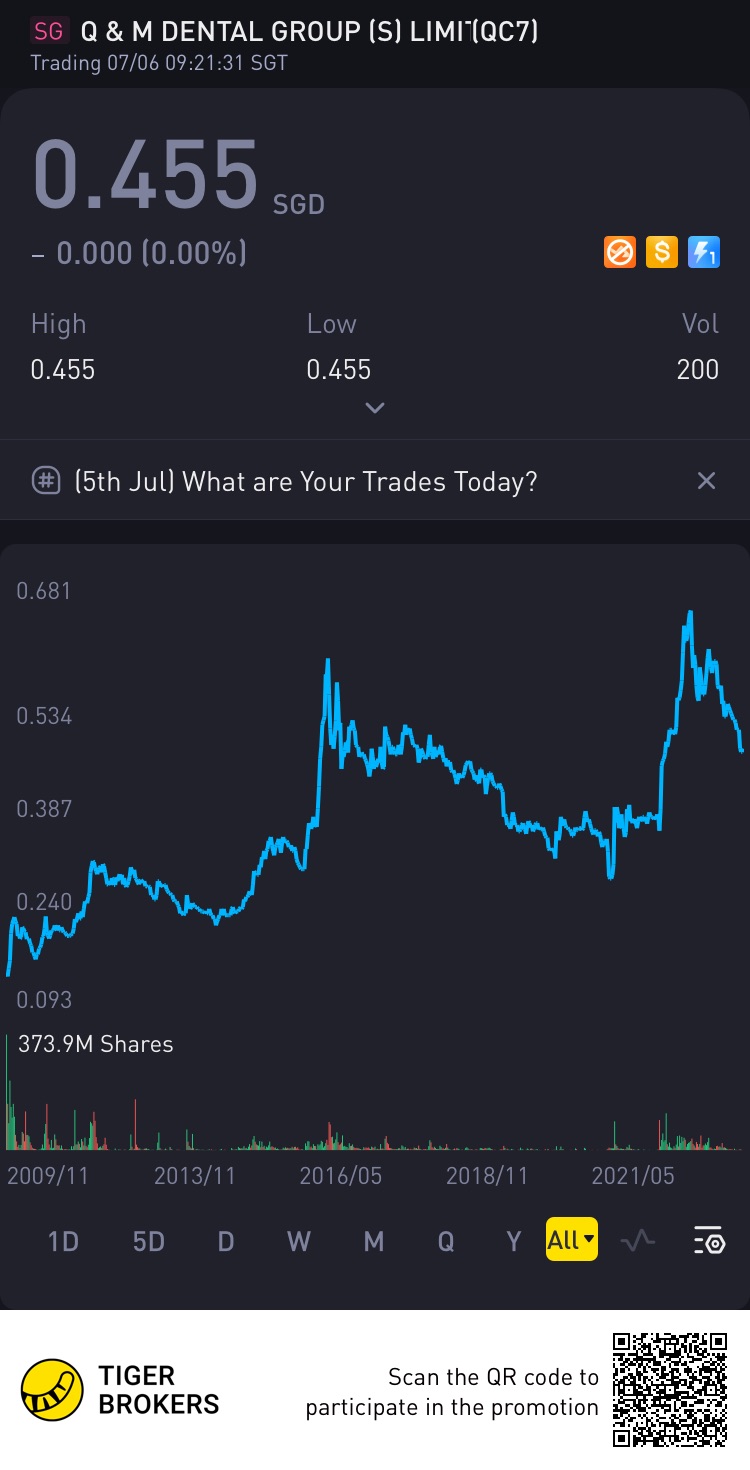Open the All timeframe dropdown

click(571, 1240)
